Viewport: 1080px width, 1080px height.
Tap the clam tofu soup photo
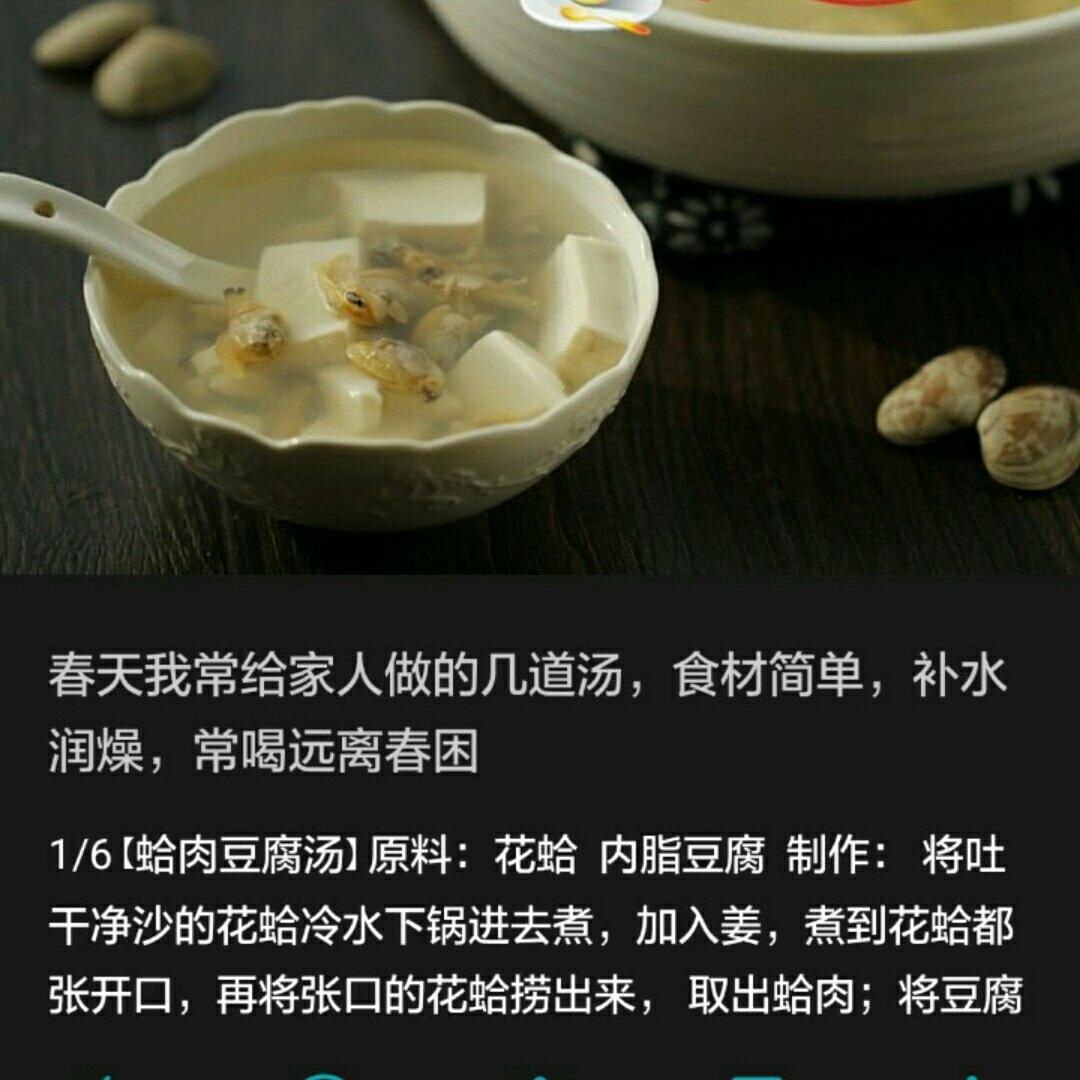coord(540,290)
